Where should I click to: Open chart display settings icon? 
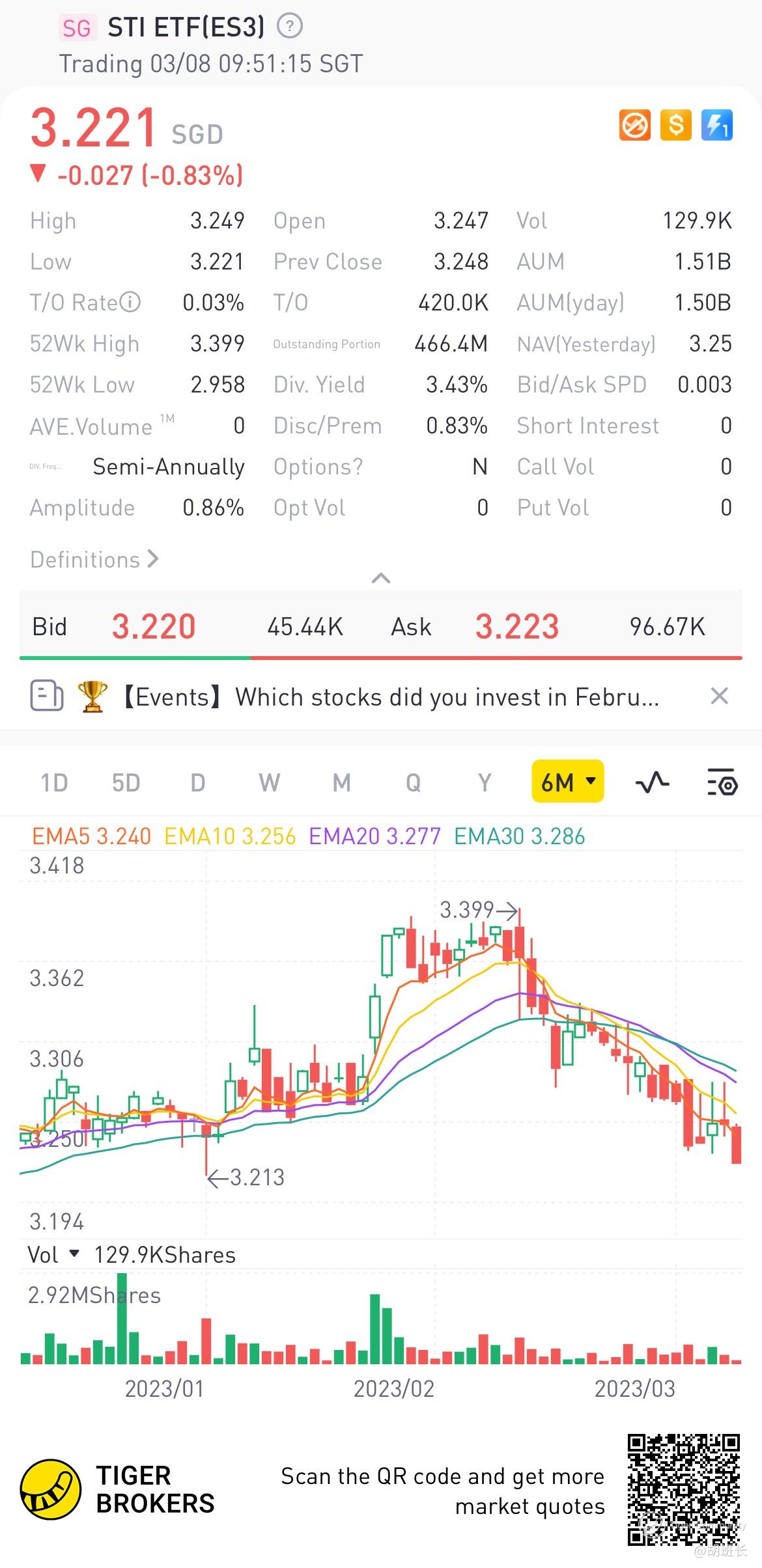click(x=722, y=782)
